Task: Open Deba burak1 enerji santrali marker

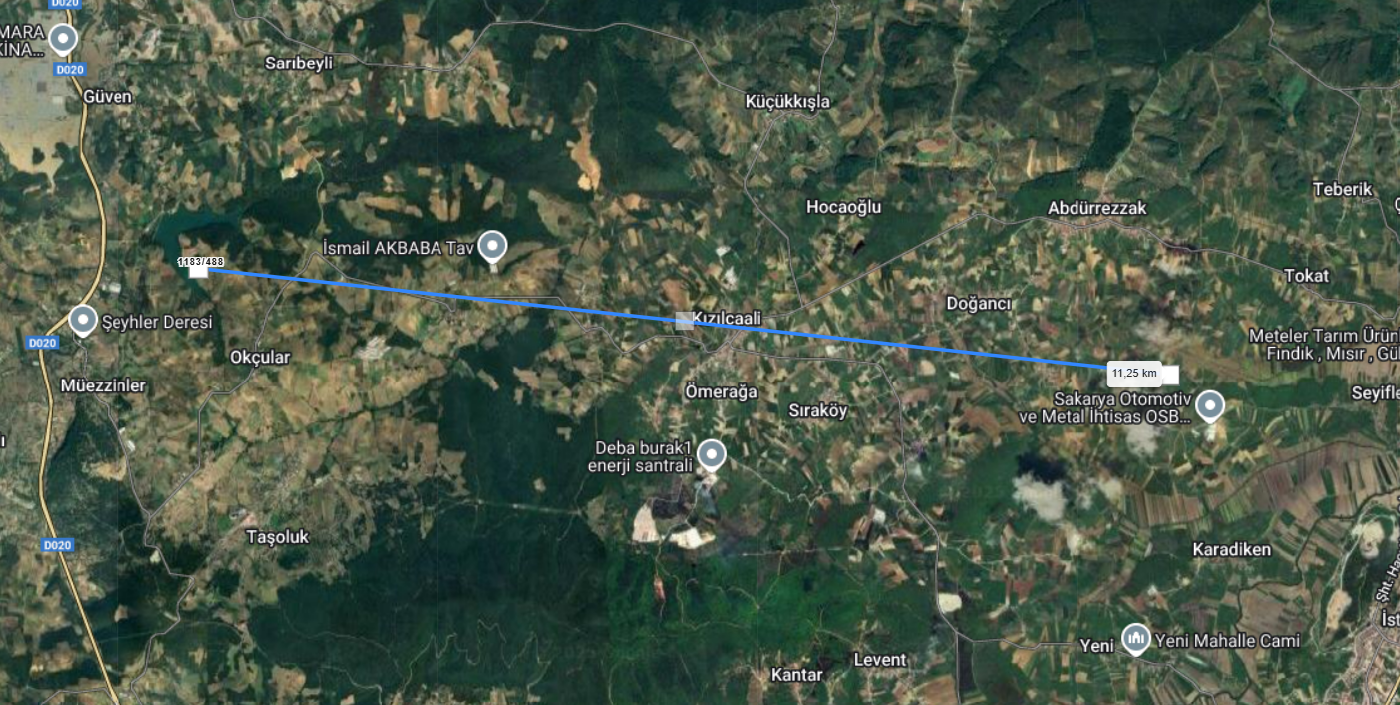Action: [x=711, y=454]
